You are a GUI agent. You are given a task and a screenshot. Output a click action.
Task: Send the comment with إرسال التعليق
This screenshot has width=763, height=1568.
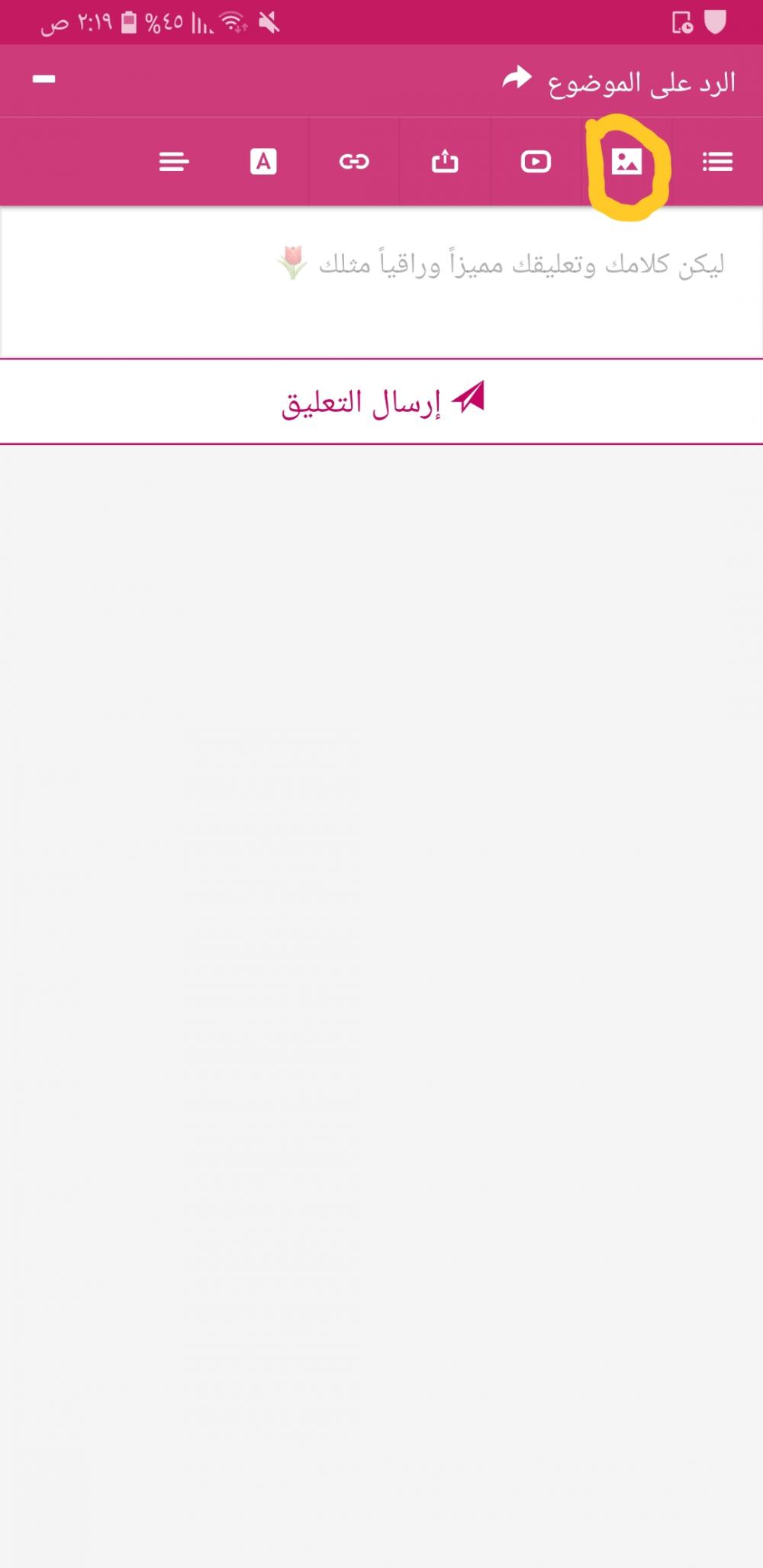click(381, 401)
